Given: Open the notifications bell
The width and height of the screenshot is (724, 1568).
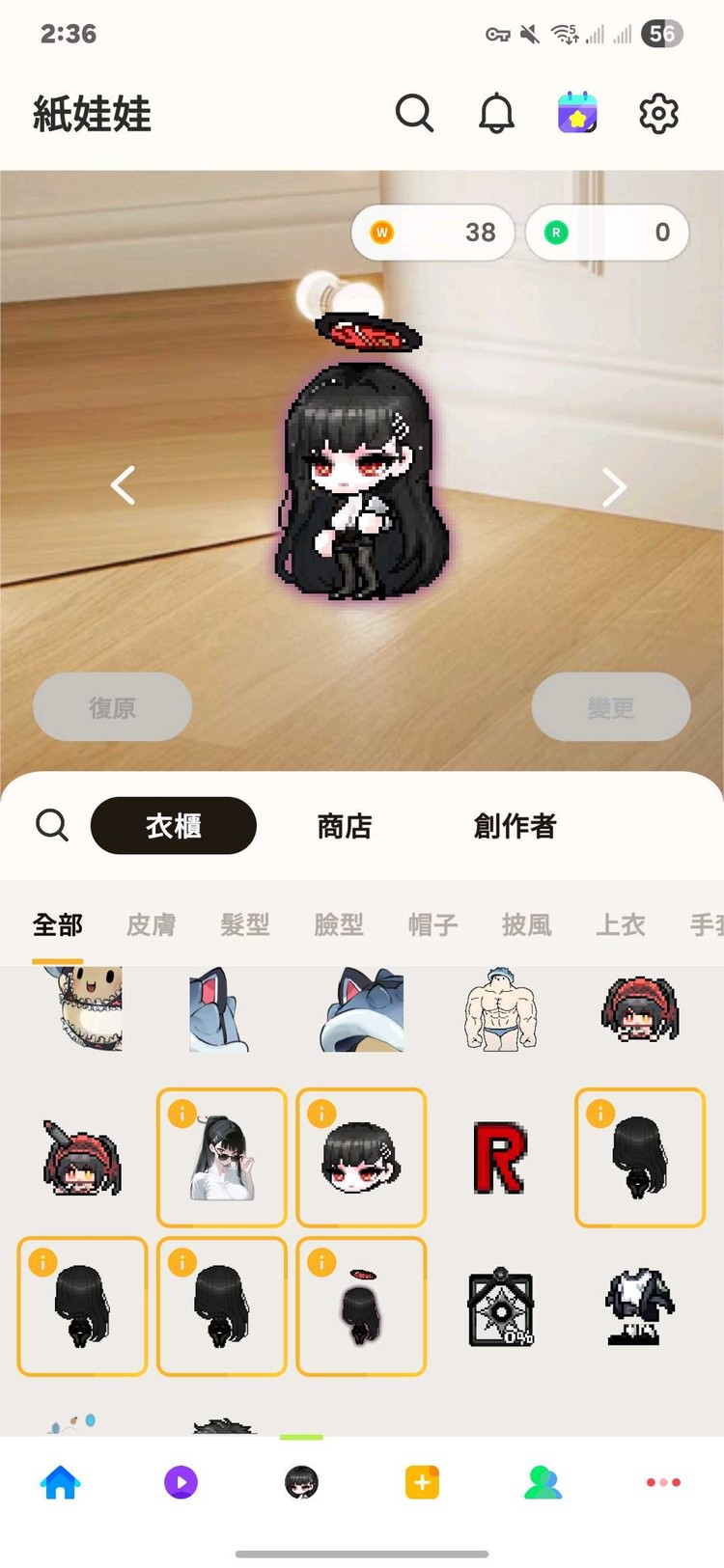Looking at the screenshot, I should pyautogui.click(x=496, y=114).
